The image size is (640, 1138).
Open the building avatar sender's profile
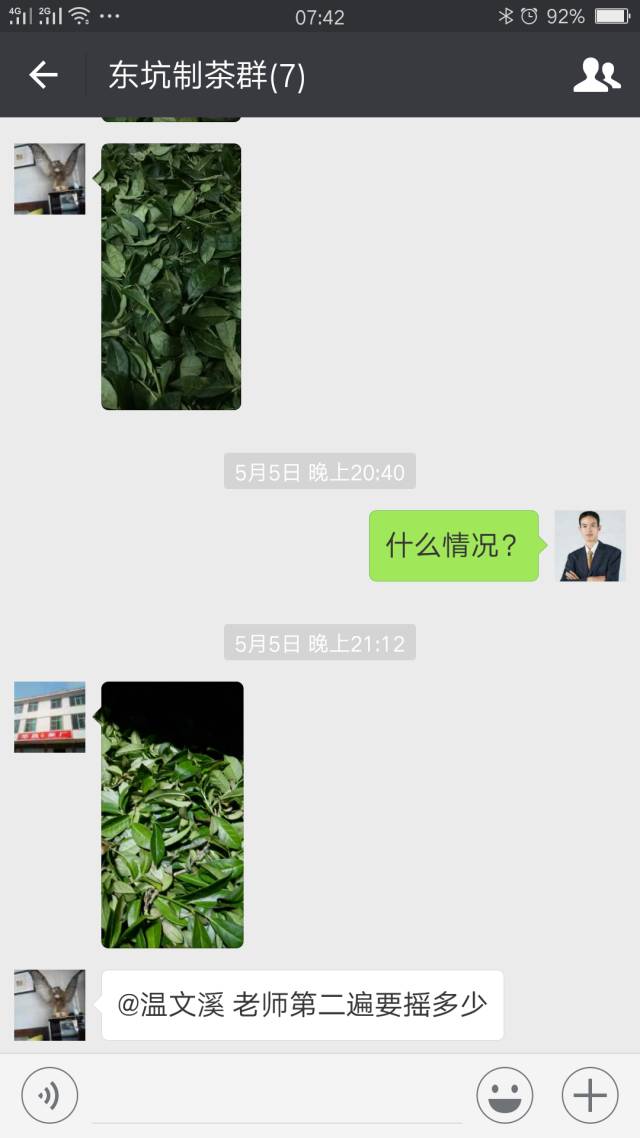[x=49, y=717]
